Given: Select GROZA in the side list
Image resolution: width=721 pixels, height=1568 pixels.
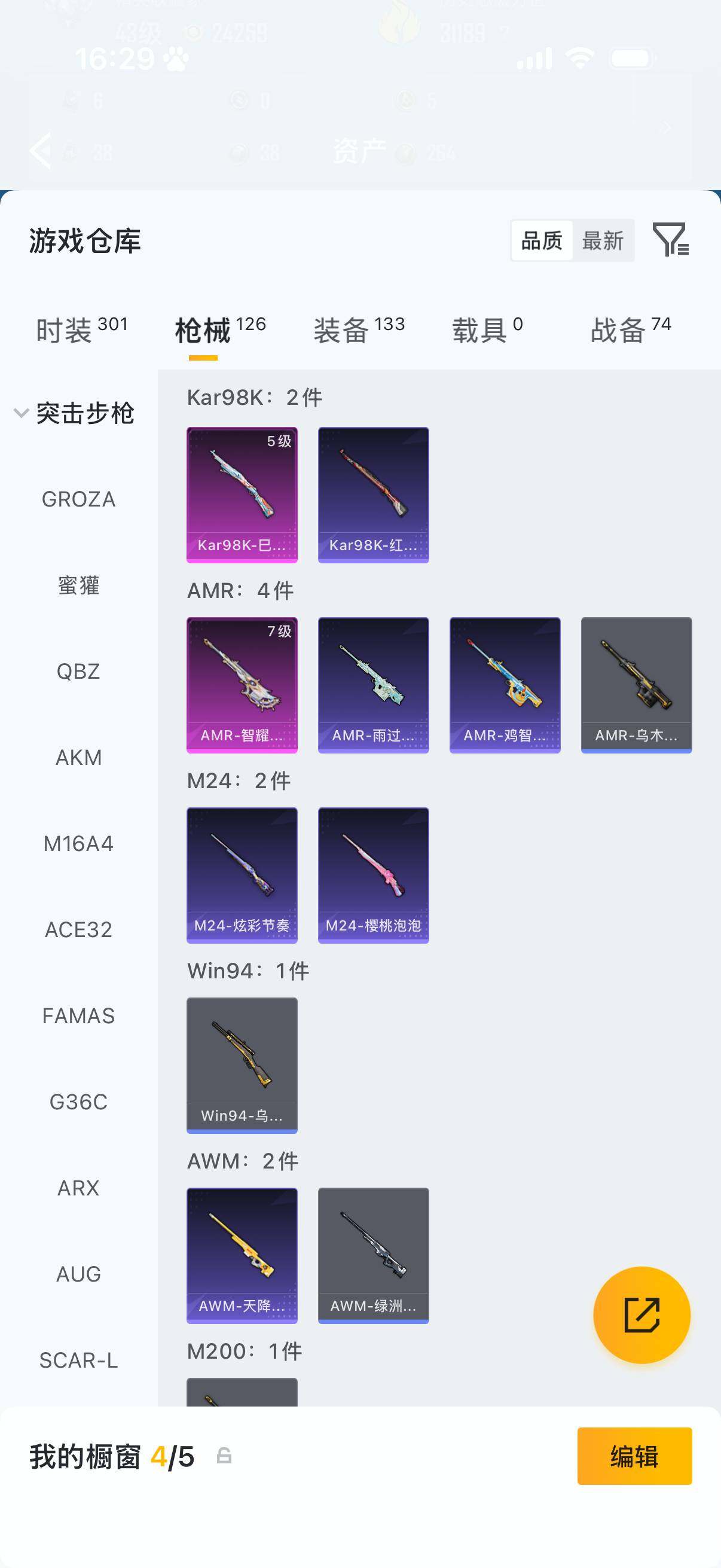Looking at the screenshot, I should coord(78,499).
